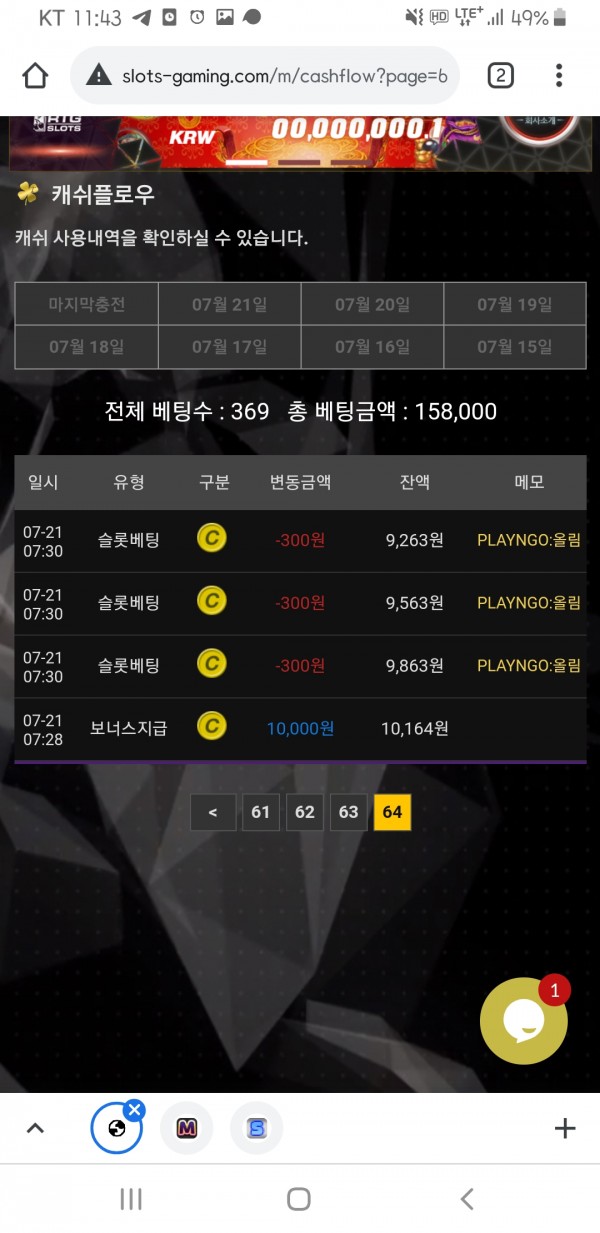Open the browser overflow menu

pos(559,76)
